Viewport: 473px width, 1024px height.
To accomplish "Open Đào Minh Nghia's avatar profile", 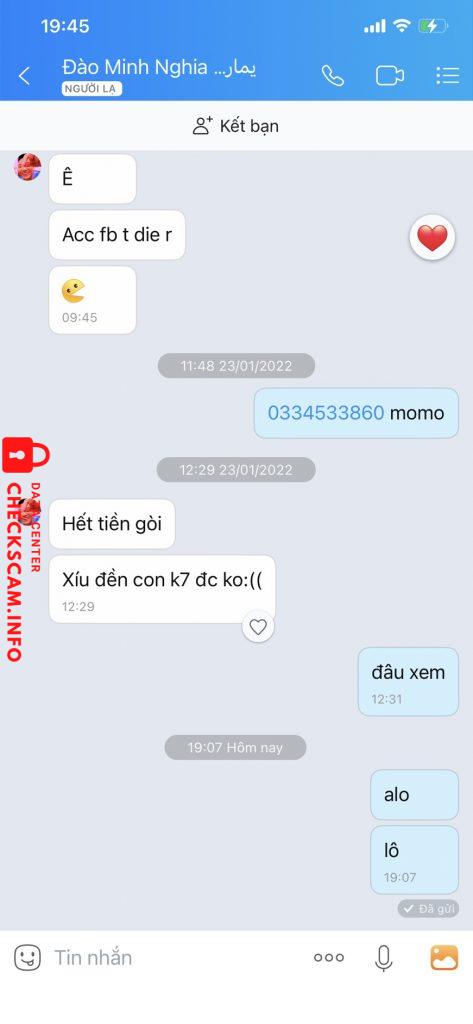I will click(27, 167).
